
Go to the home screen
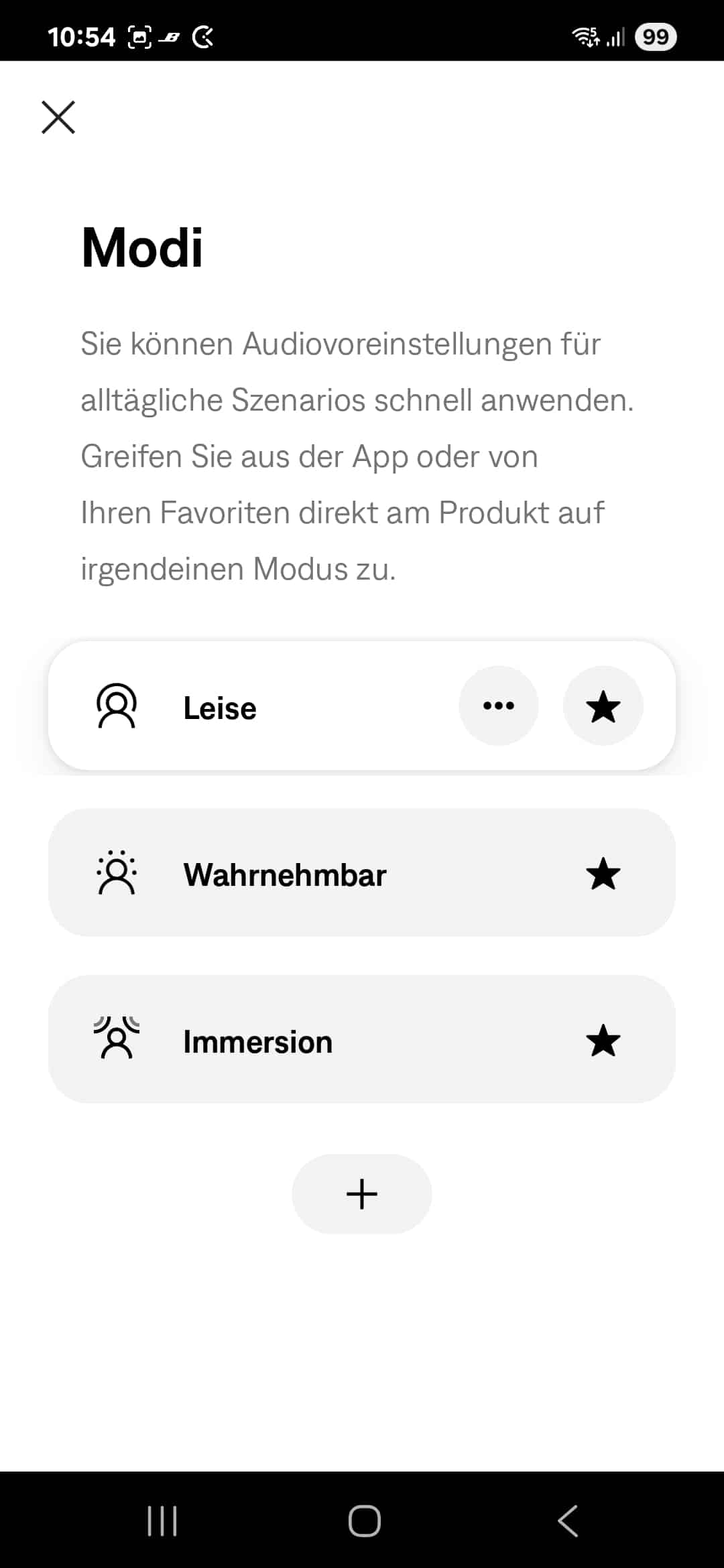point(364,1520)
